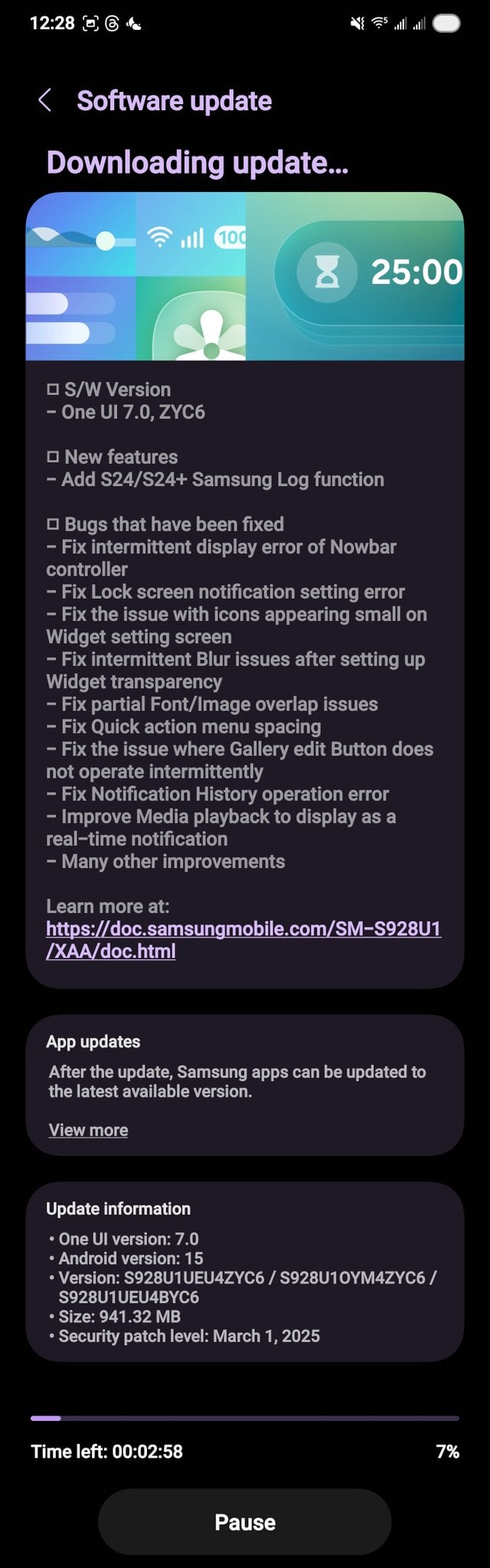490x1568 pixels.
Task: Pause the update download
Action: point(244,1522)
